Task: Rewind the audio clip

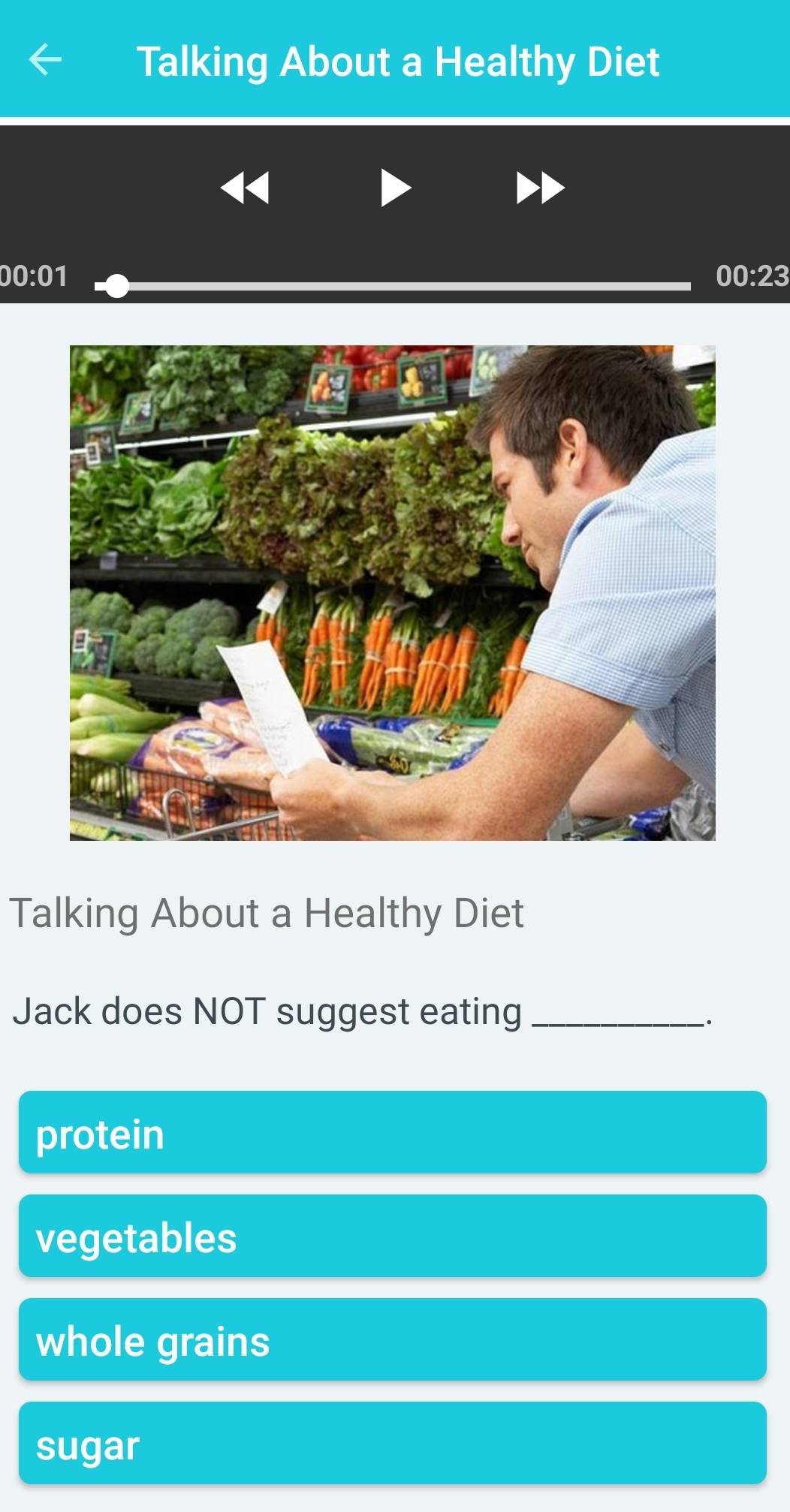Action: 245,188
